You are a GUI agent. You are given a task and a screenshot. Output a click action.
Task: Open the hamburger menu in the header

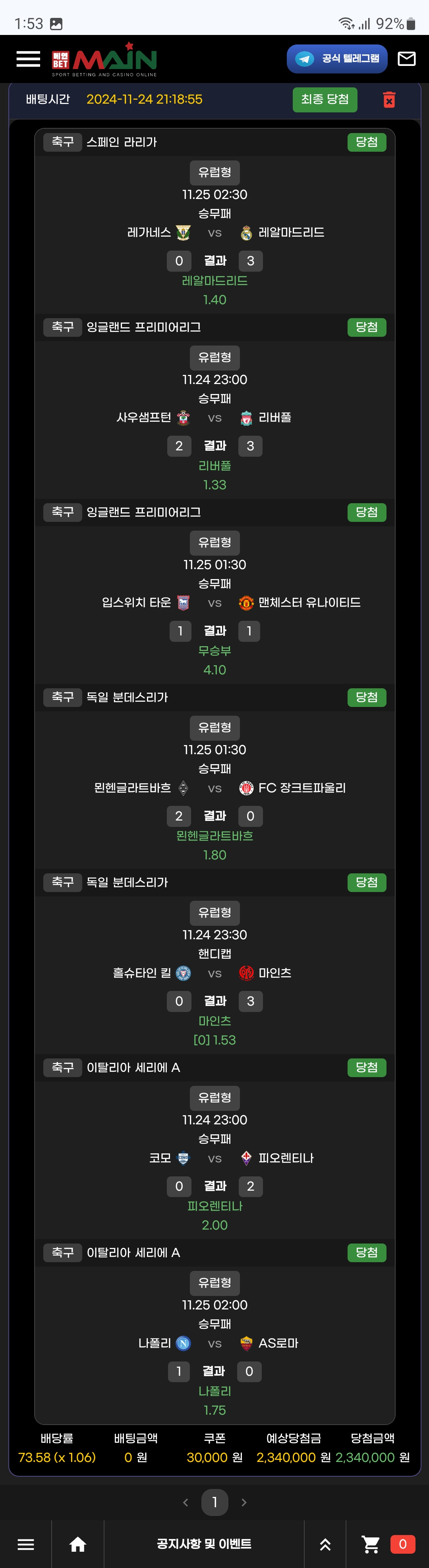[28, 59]
